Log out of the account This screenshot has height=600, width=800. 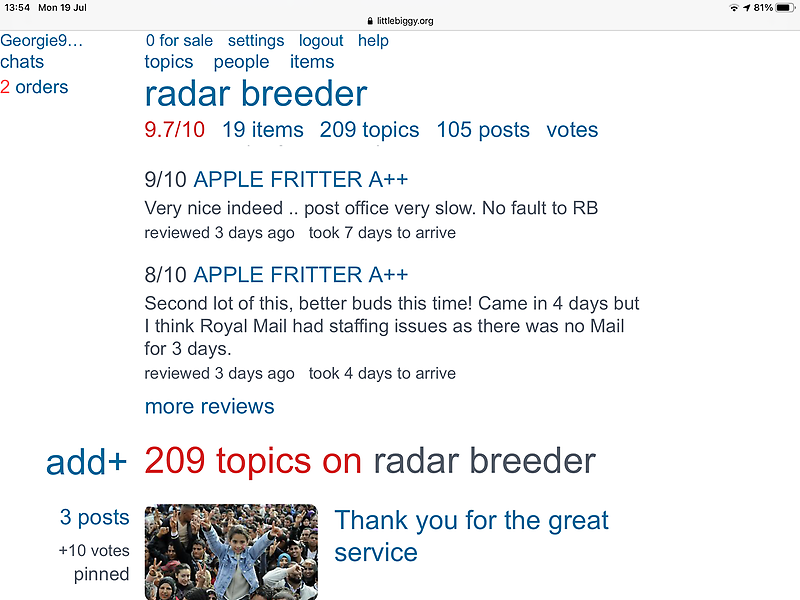point(321,41)
